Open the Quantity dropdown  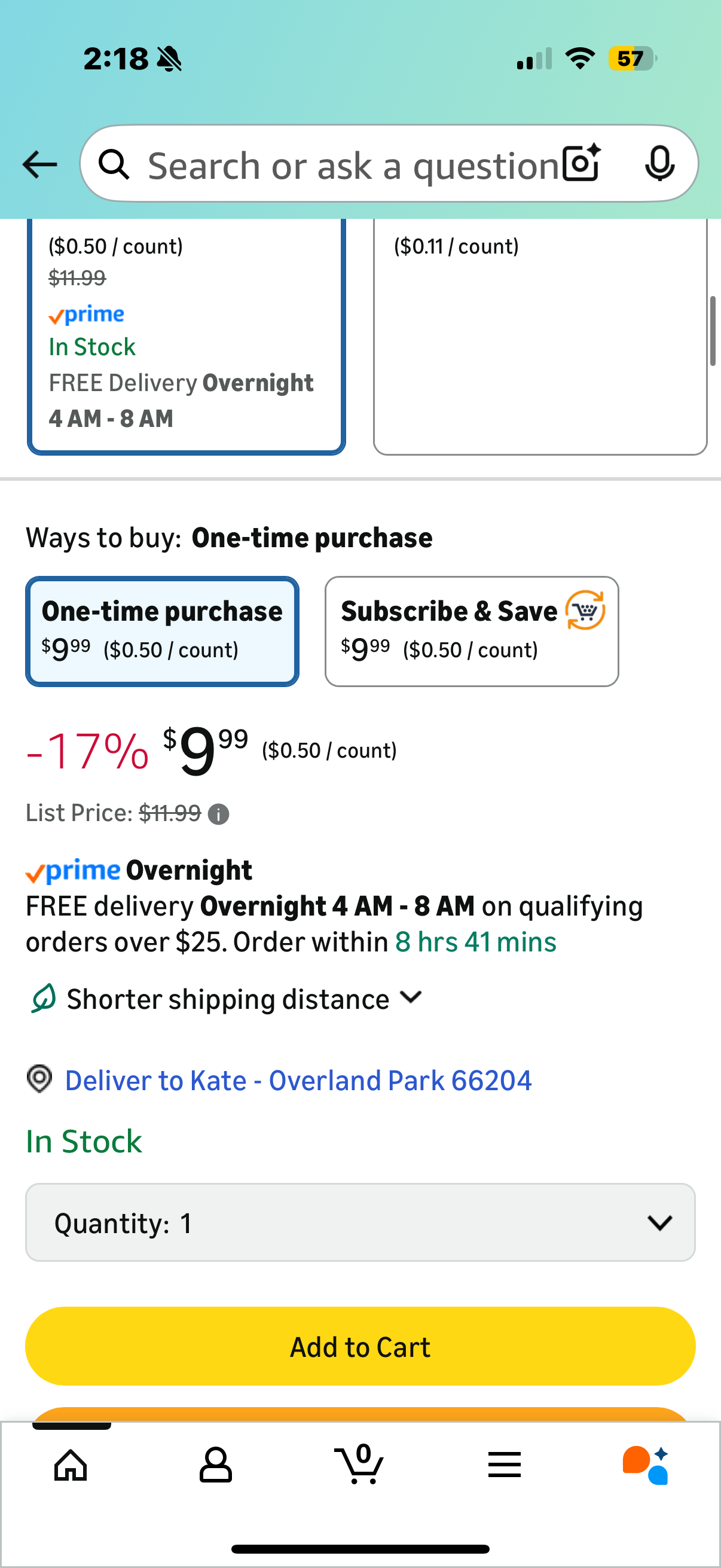pyautogui.click(x=360, y=1222)
